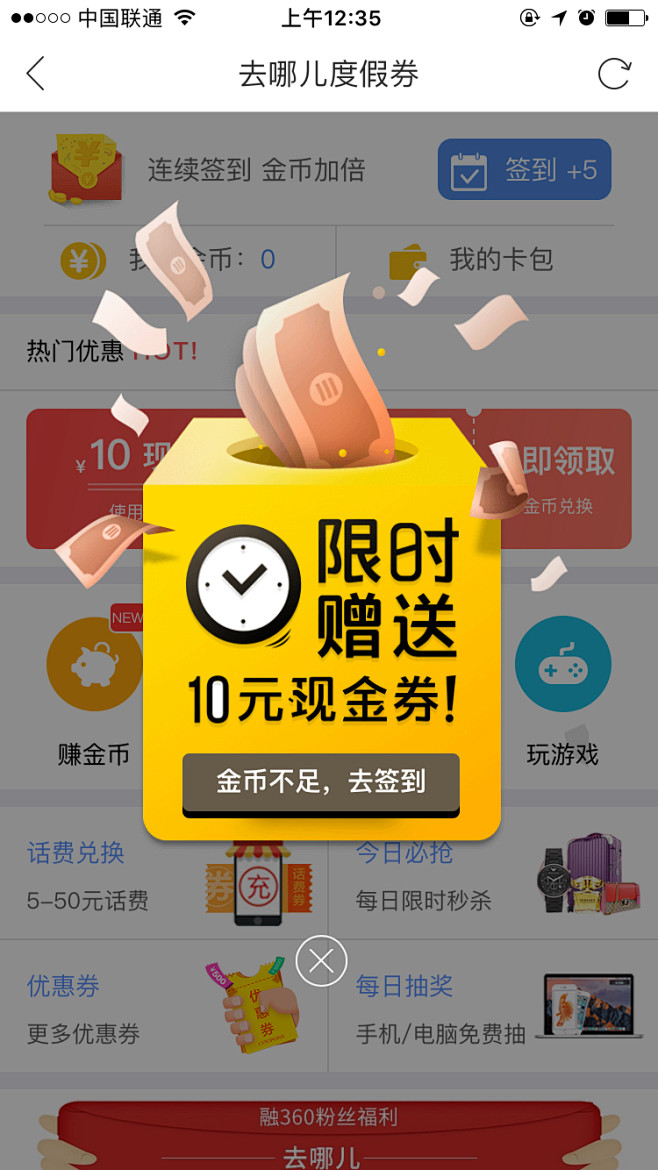Open 玩游戏 gamepad icon

[x=563, y=664]
